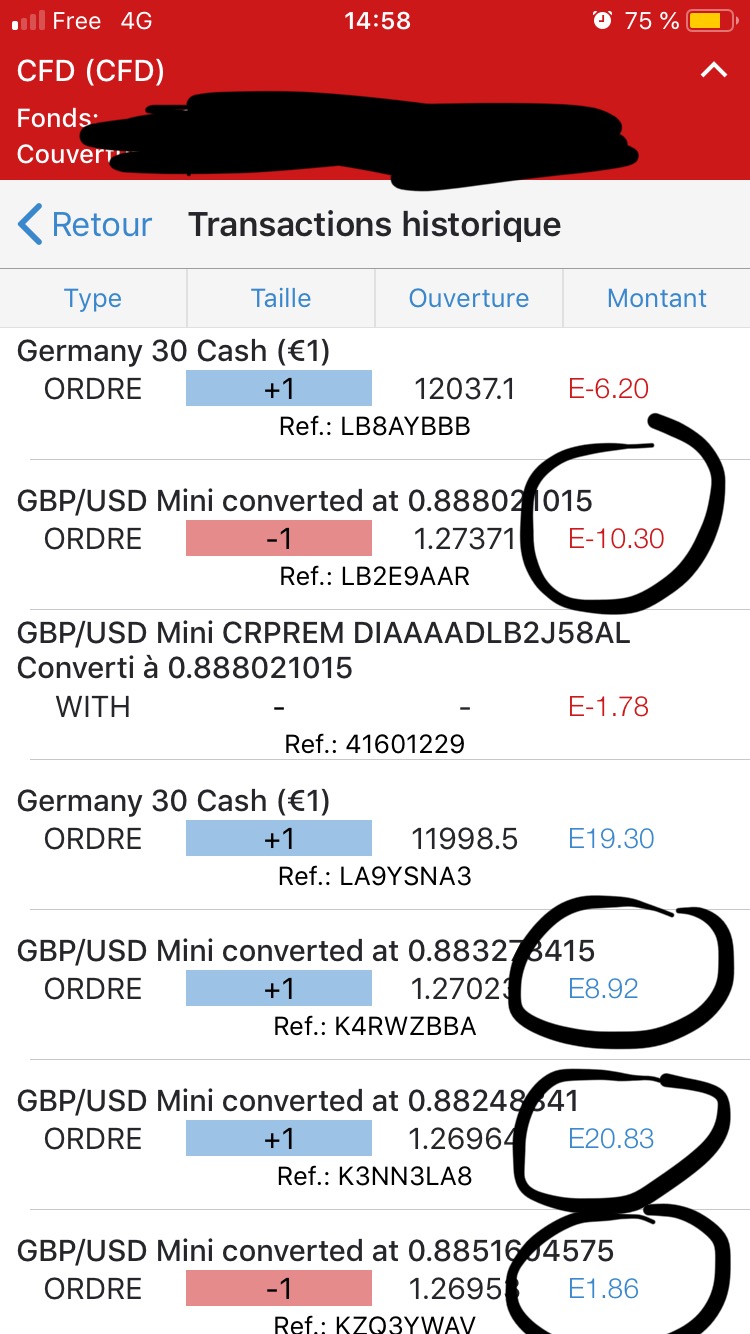Open transaction Ref. LB2E9AAR
The height and width of the screenshot is (1334, 750).
(x=374, y=540)
